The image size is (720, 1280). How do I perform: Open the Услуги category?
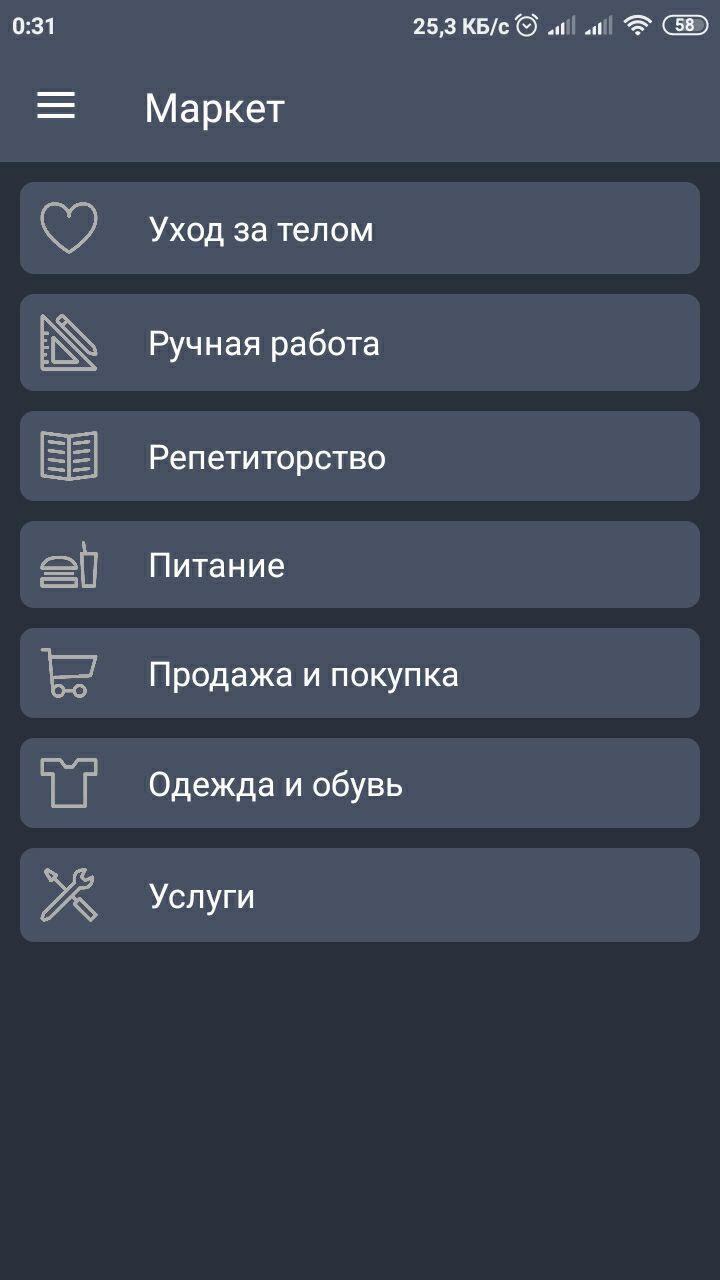(x=360, y=895)
